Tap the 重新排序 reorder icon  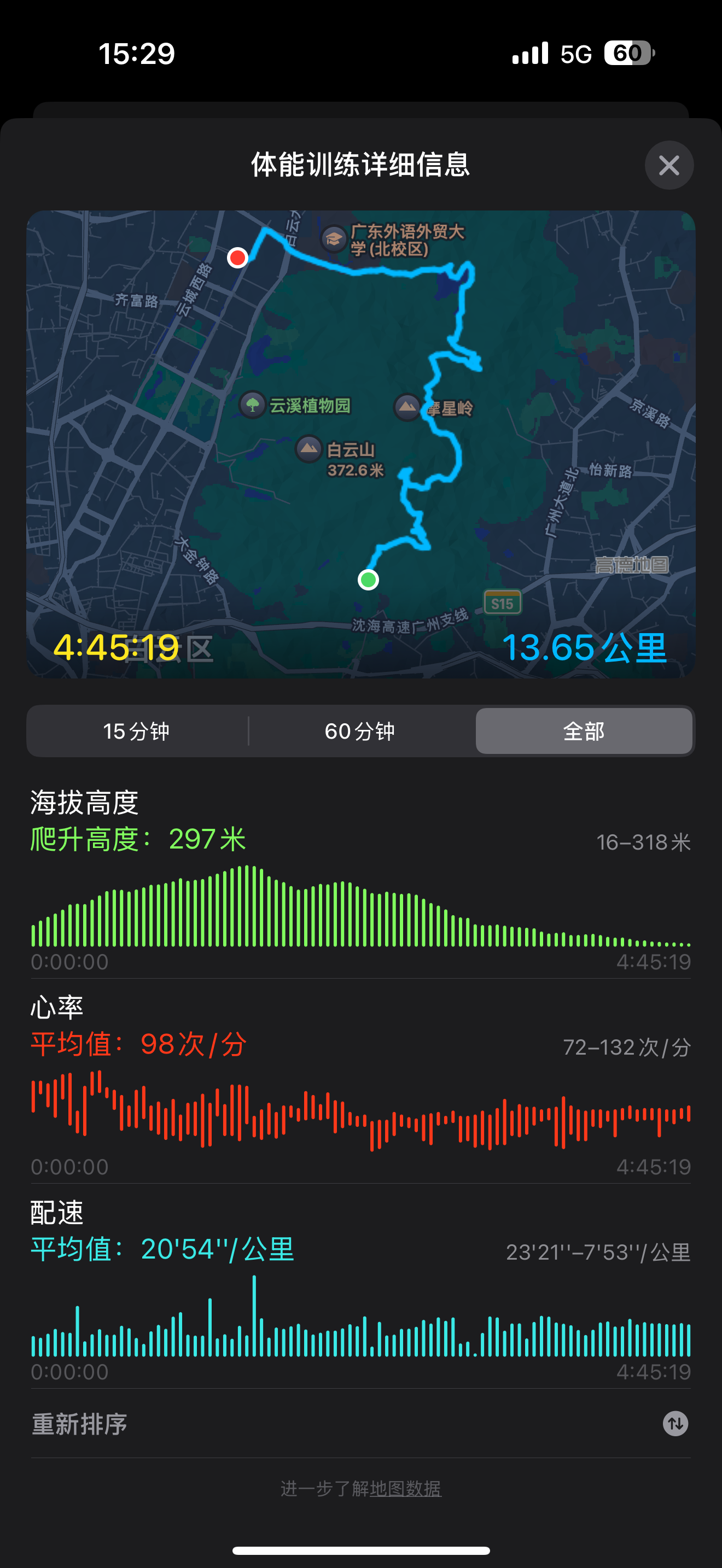pyautogui.click(x=675, y=1424)
